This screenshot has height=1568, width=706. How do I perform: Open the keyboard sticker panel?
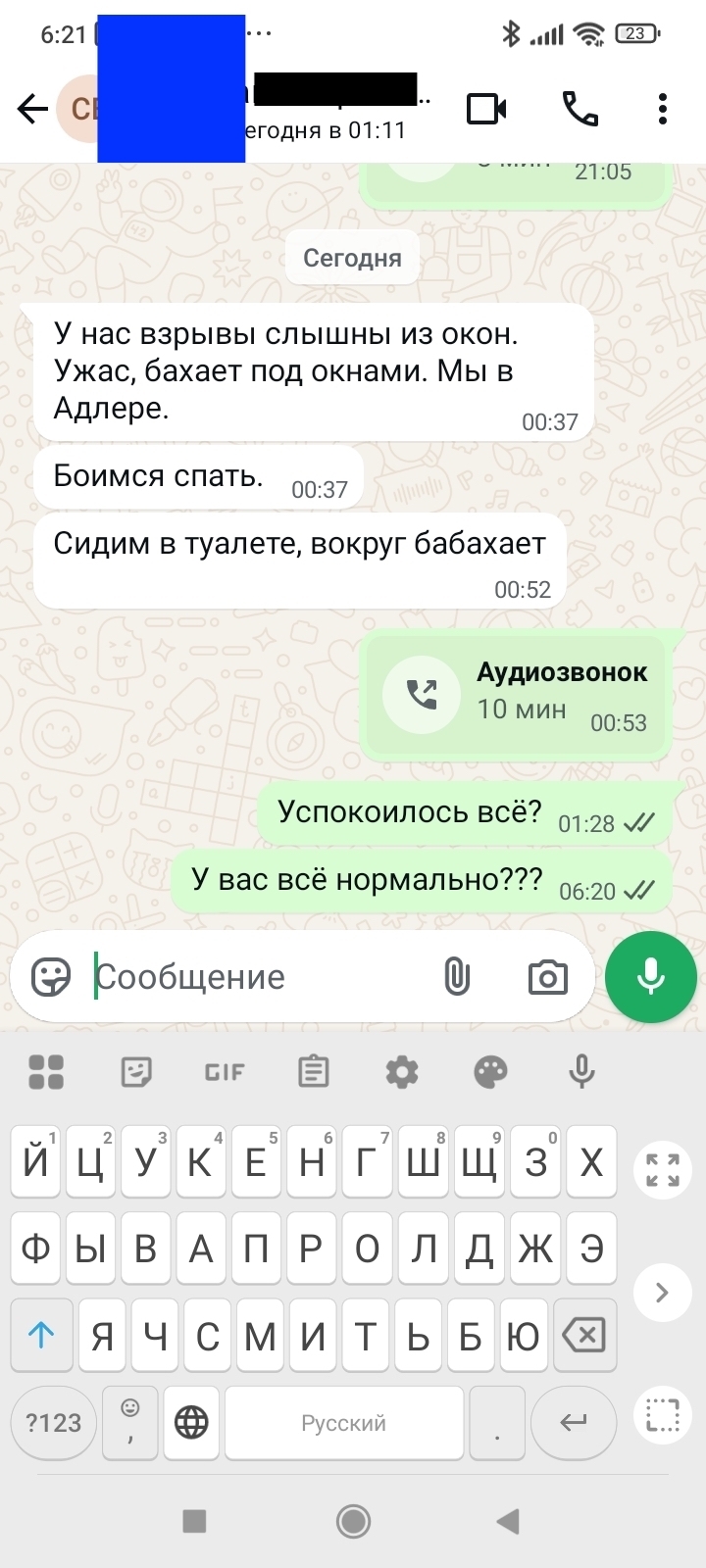pos(136,1072)
